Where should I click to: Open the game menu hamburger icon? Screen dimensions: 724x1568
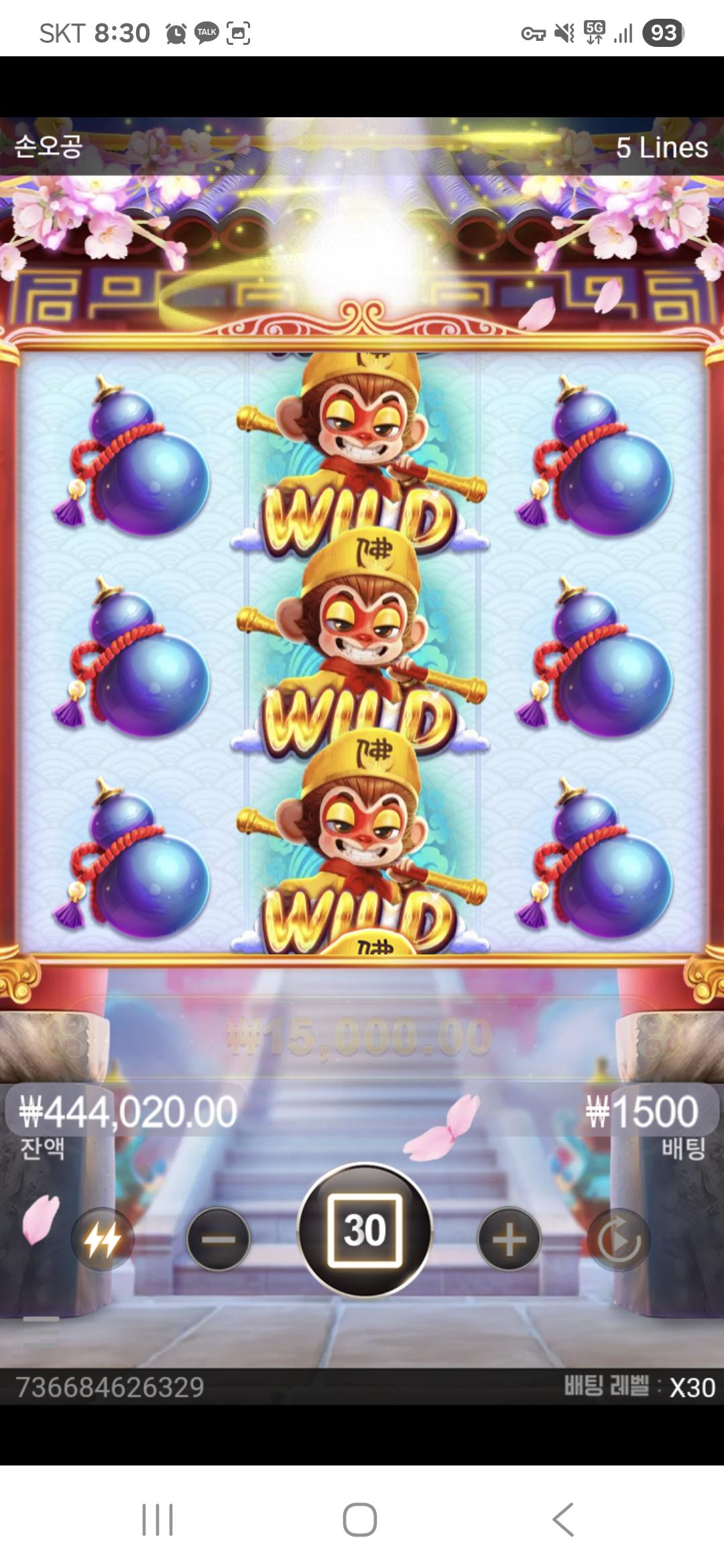(42, 1331)
